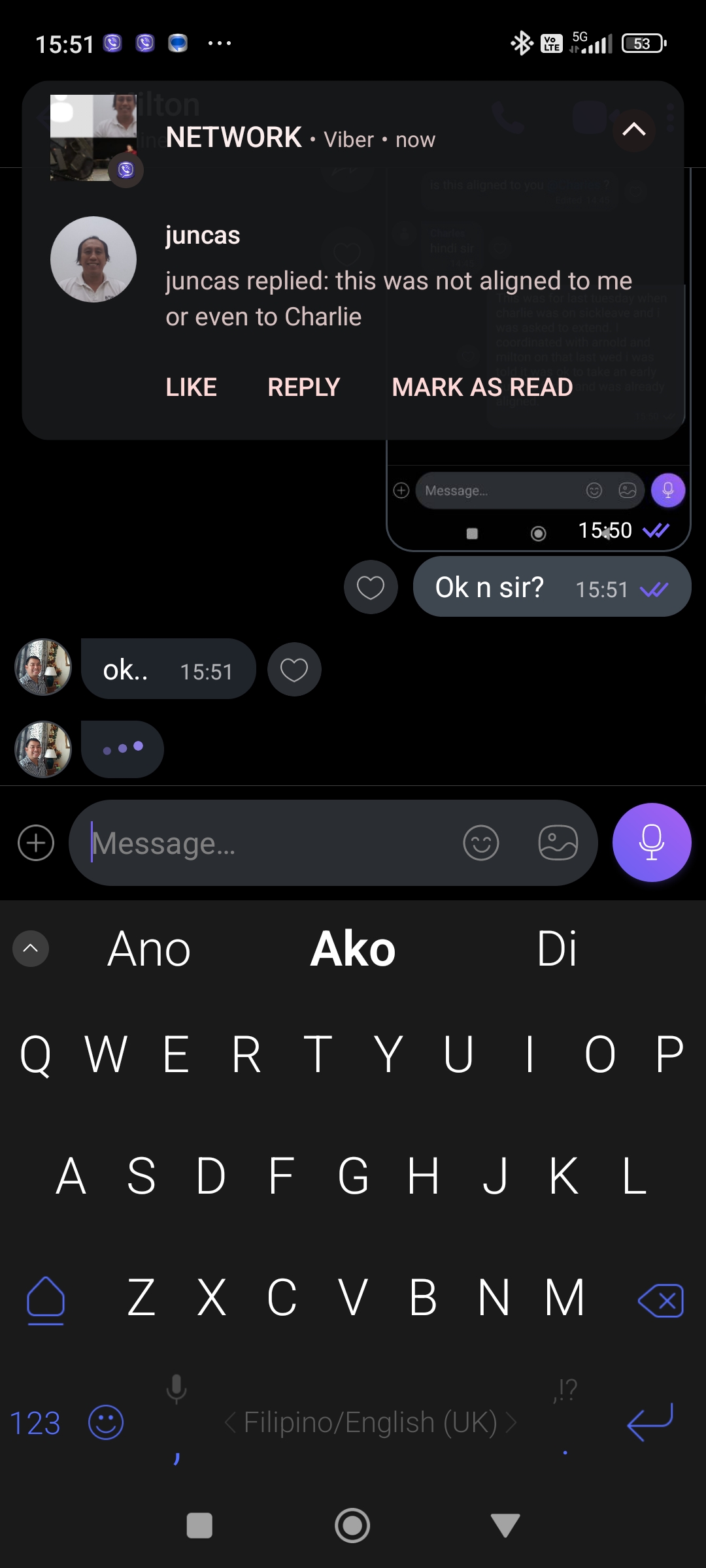Open the gallery photo picker
This screenshot has height=1568, width=706.
[x=558, y=843]
